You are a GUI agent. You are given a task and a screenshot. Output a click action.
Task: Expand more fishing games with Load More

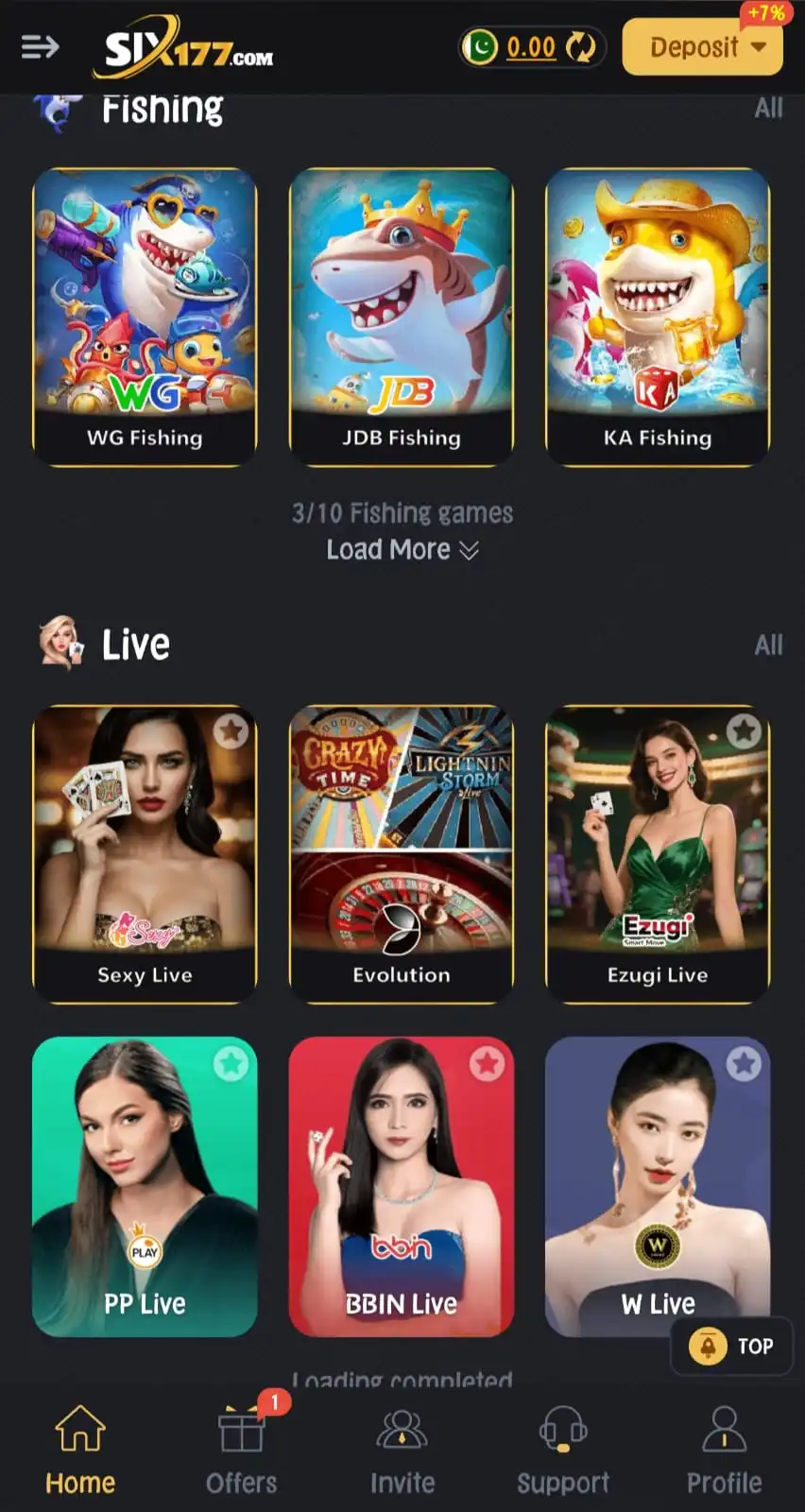pos(402,549)
